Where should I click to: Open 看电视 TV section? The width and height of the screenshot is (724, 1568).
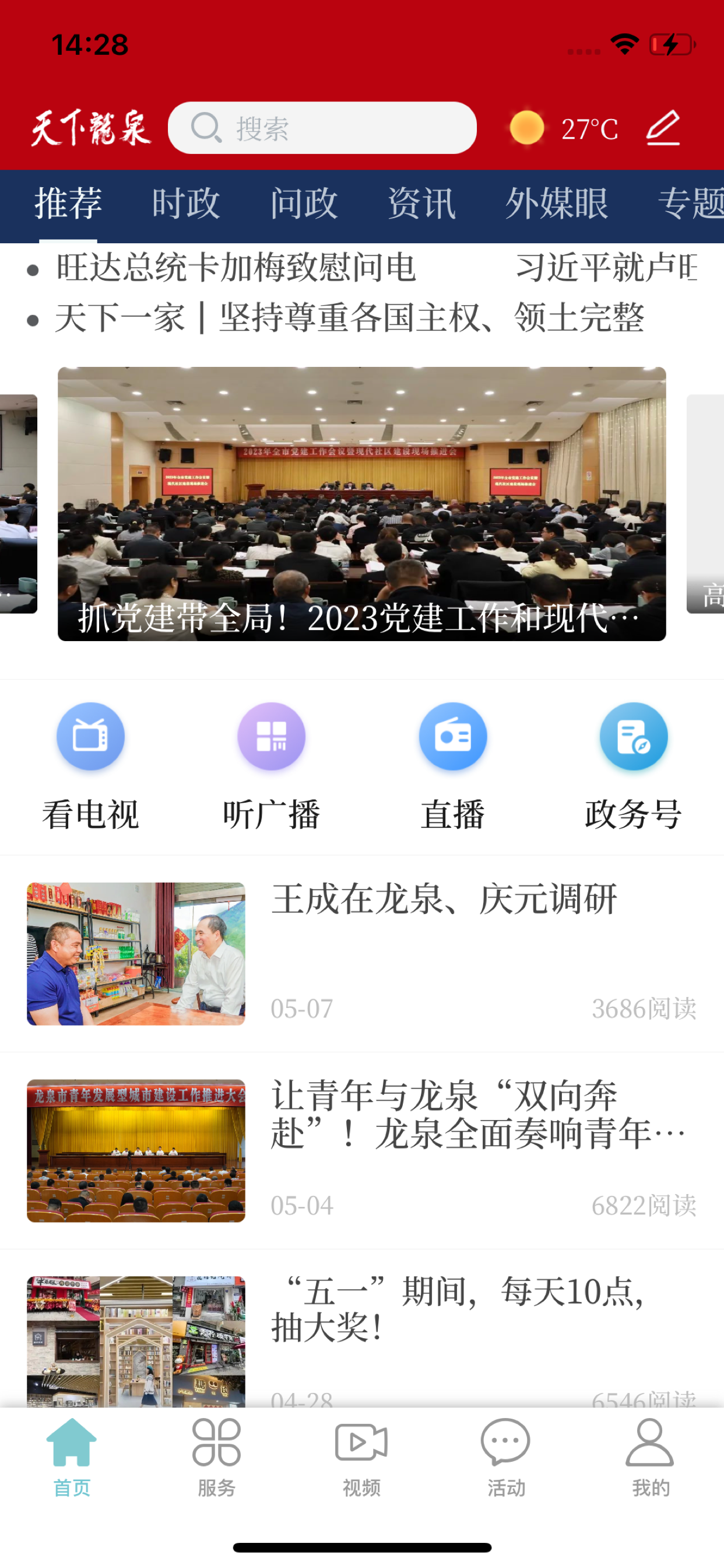click(x=91, y=766)
